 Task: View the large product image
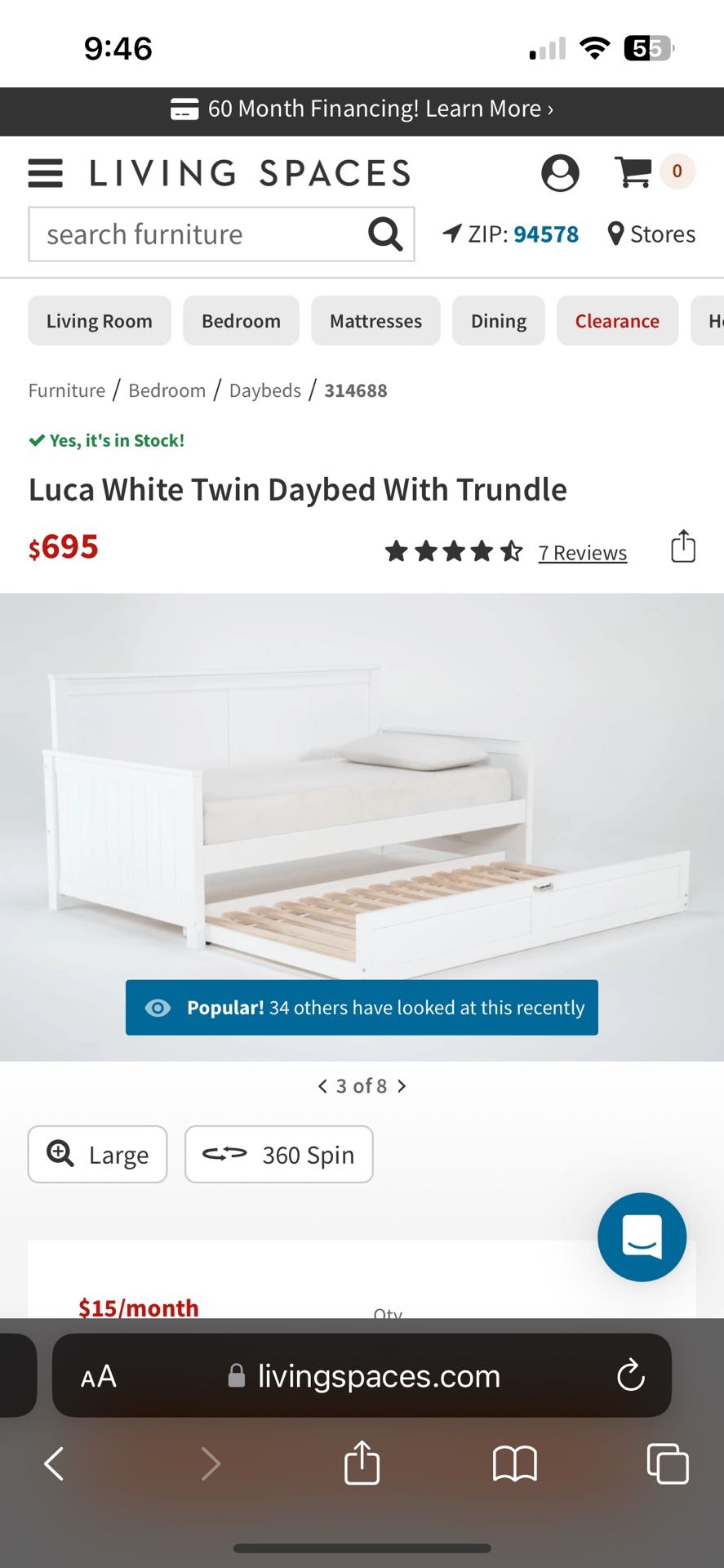[x=98, y=1154]
